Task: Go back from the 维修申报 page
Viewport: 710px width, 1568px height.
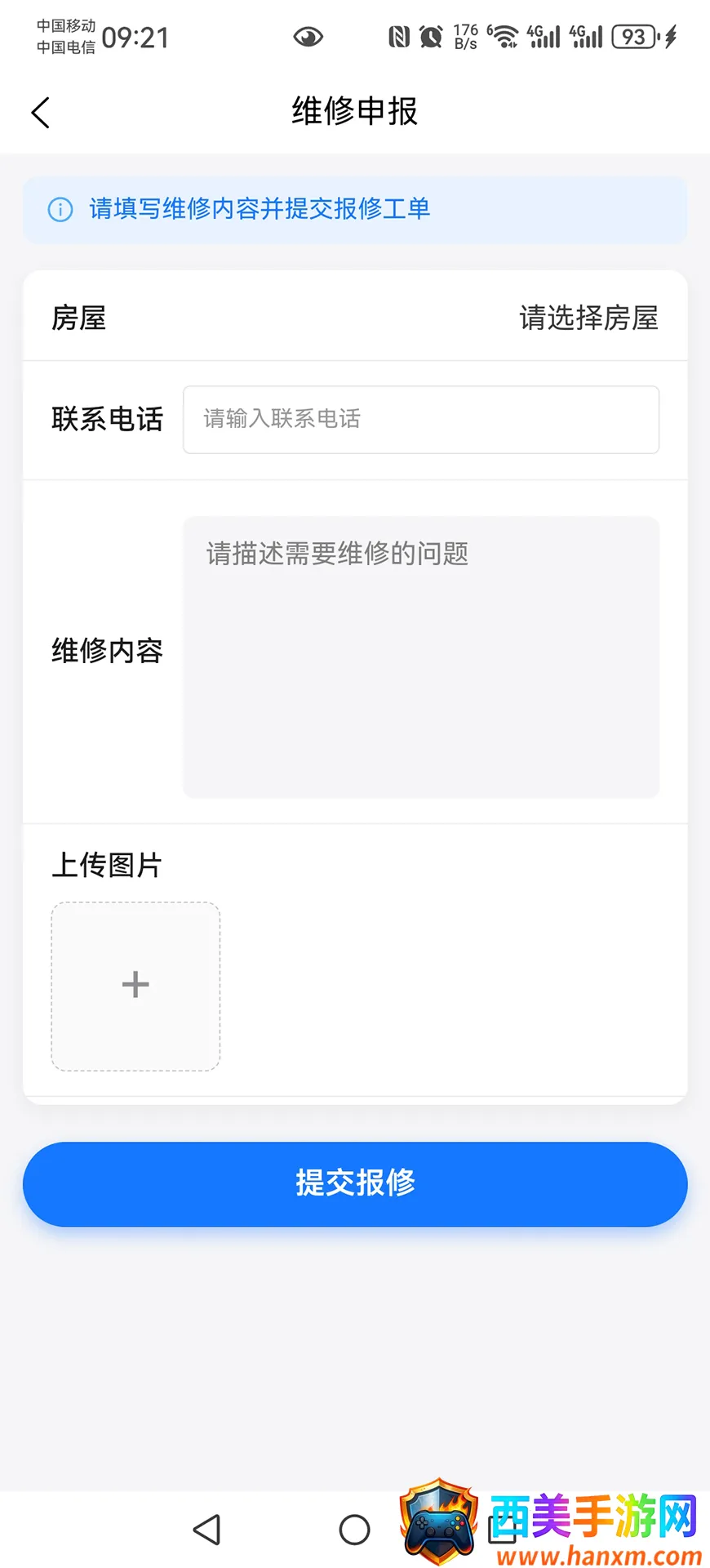Action: [x=41, y=113]
